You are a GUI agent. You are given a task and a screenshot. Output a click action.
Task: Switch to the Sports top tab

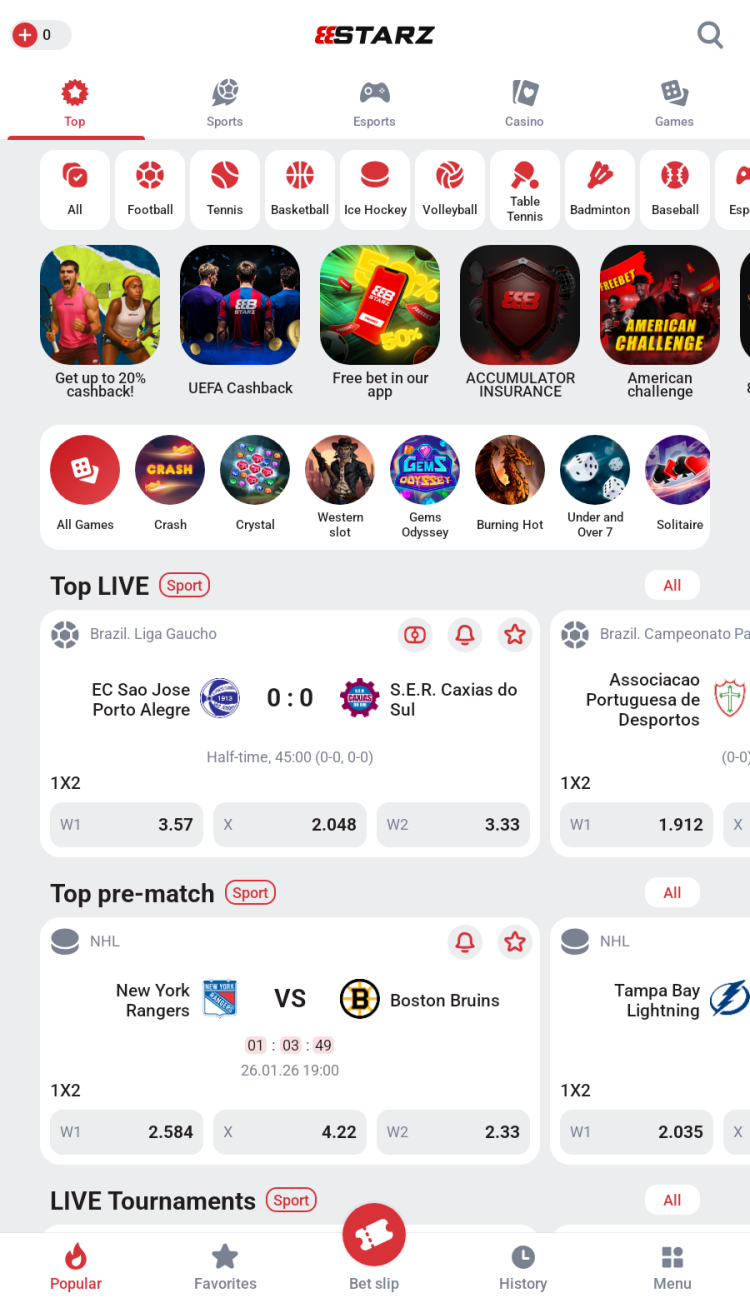225,104
